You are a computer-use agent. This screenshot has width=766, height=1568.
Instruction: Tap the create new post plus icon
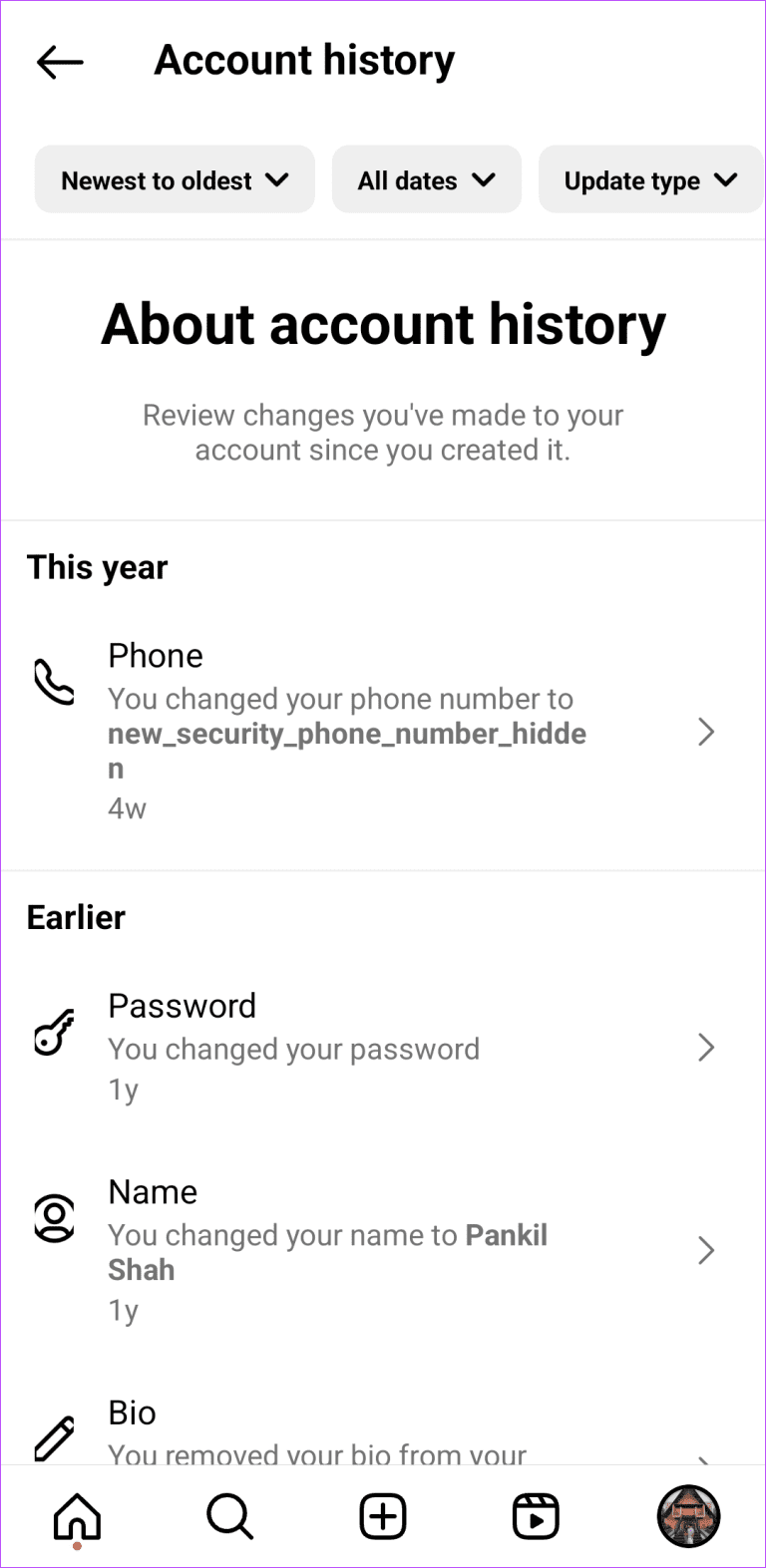point(383,1516)
